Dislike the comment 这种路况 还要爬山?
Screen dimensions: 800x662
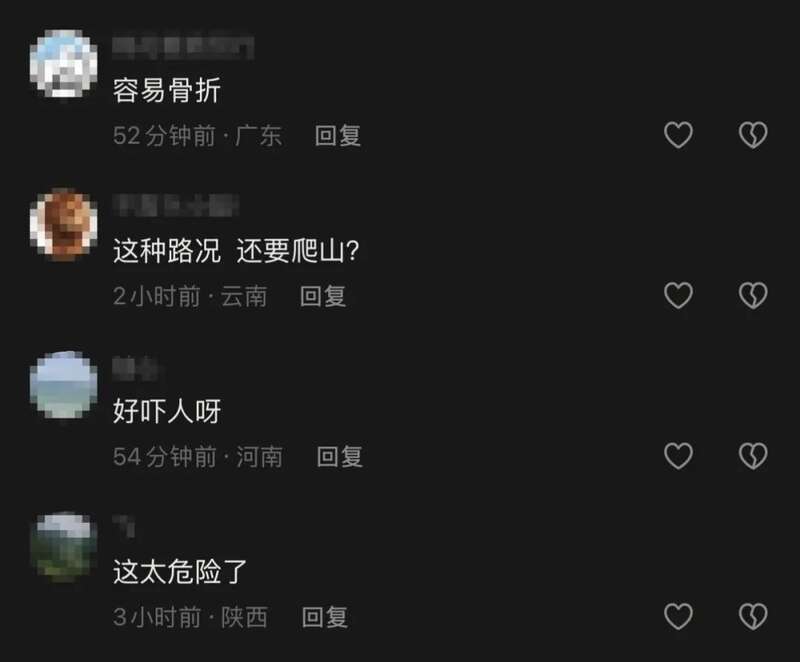click(x=752, y=295)
